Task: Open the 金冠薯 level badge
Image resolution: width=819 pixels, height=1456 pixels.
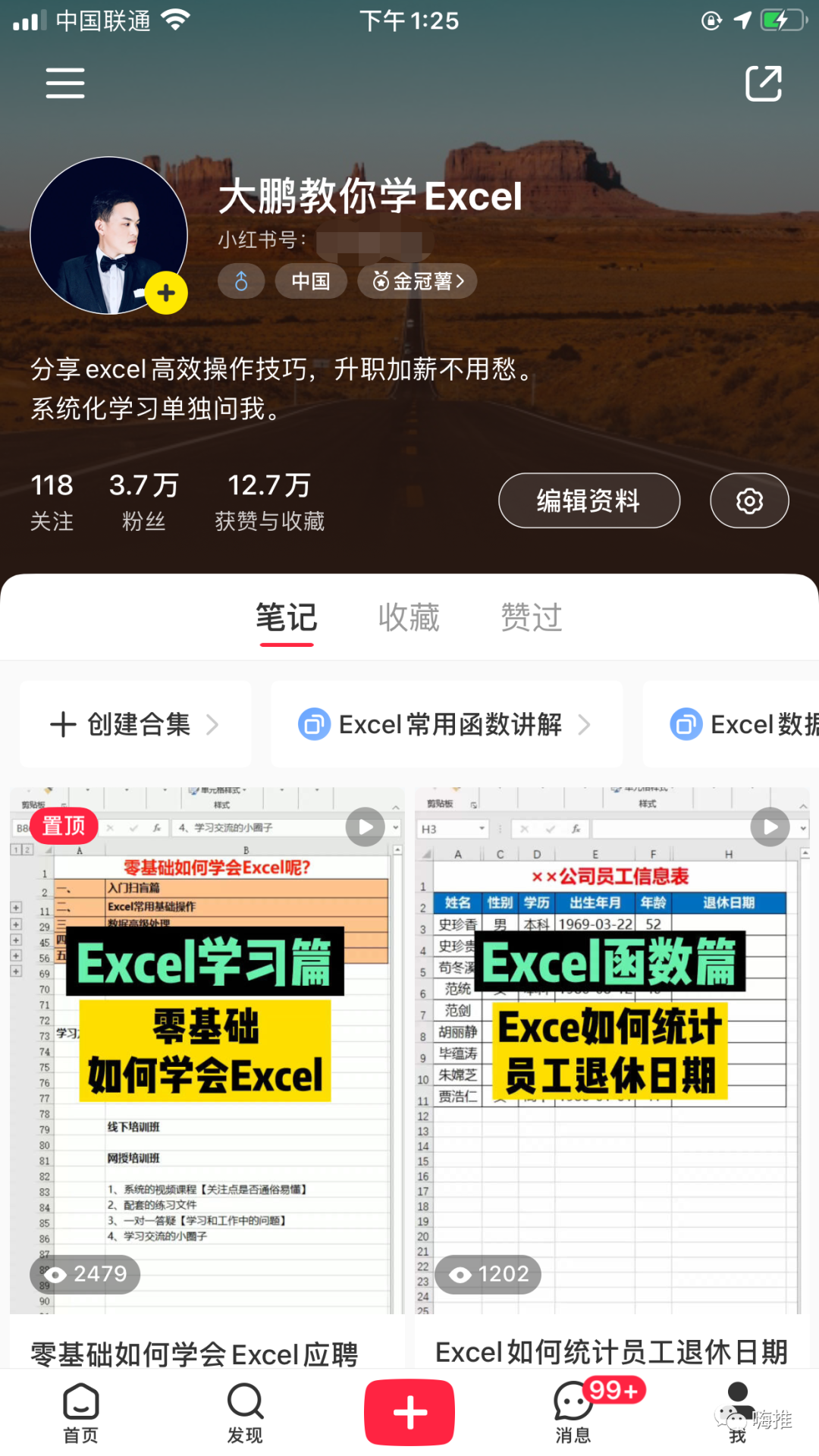Action: coord(417,281)
